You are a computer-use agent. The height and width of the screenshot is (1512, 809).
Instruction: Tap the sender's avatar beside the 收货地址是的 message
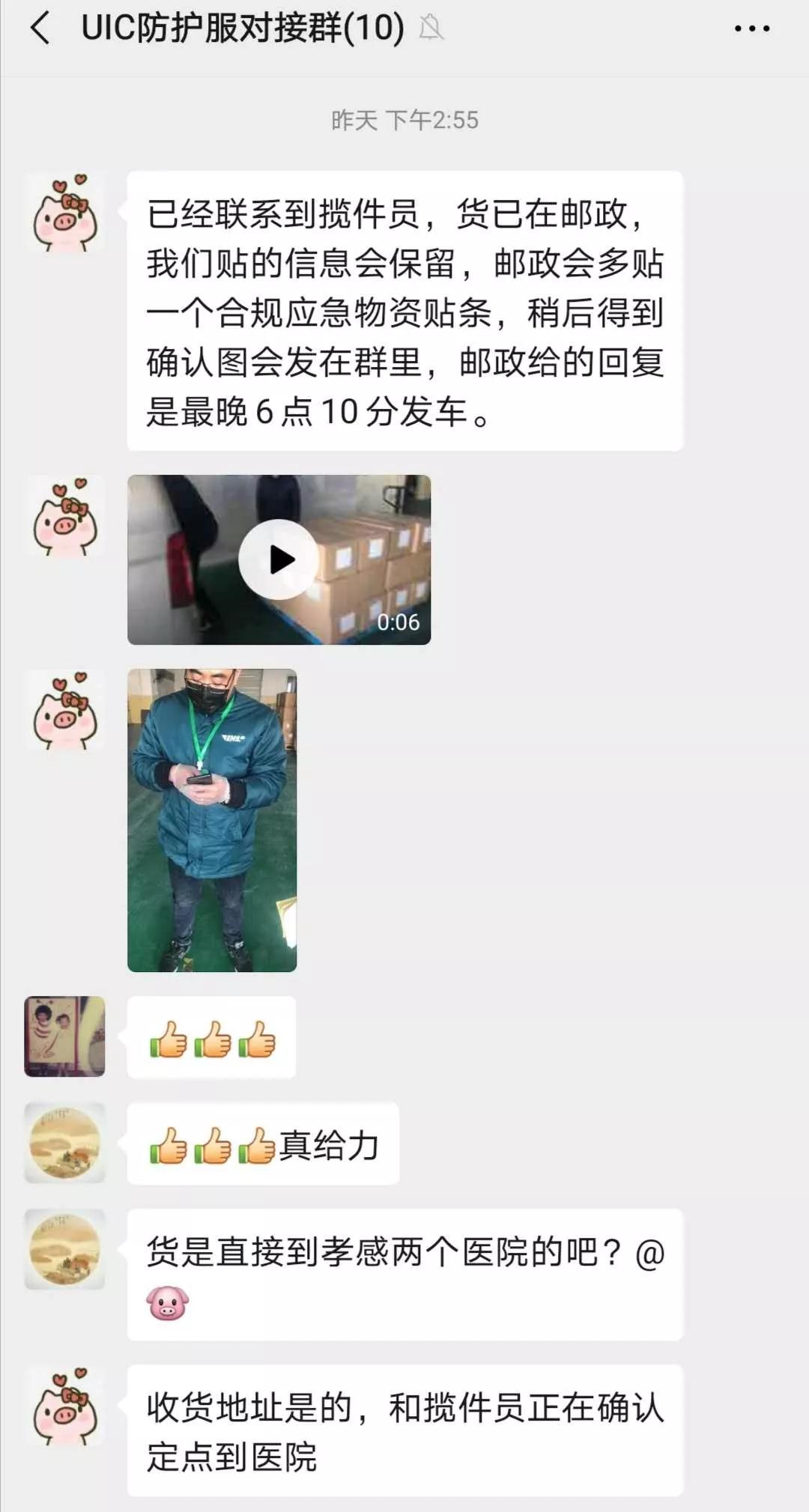tap(64, 1406)
